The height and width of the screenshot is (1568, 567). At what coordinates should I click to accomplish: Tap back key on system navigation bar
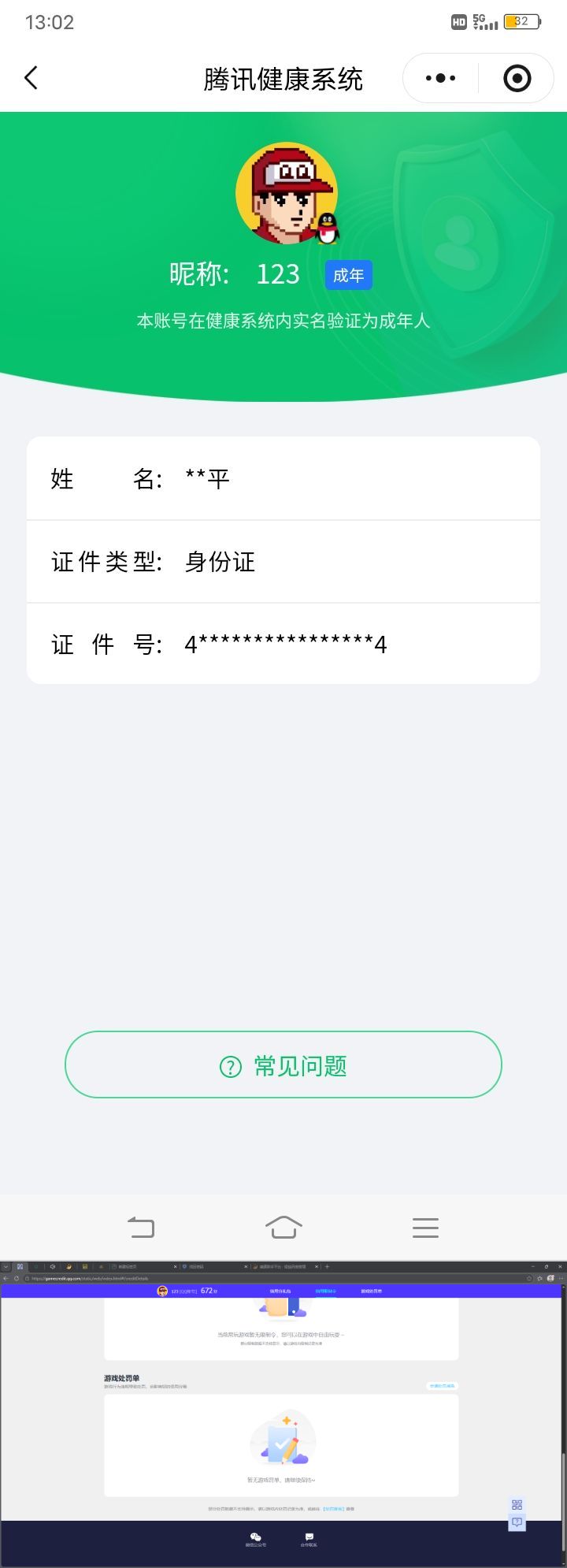(x=142, y=1227)
